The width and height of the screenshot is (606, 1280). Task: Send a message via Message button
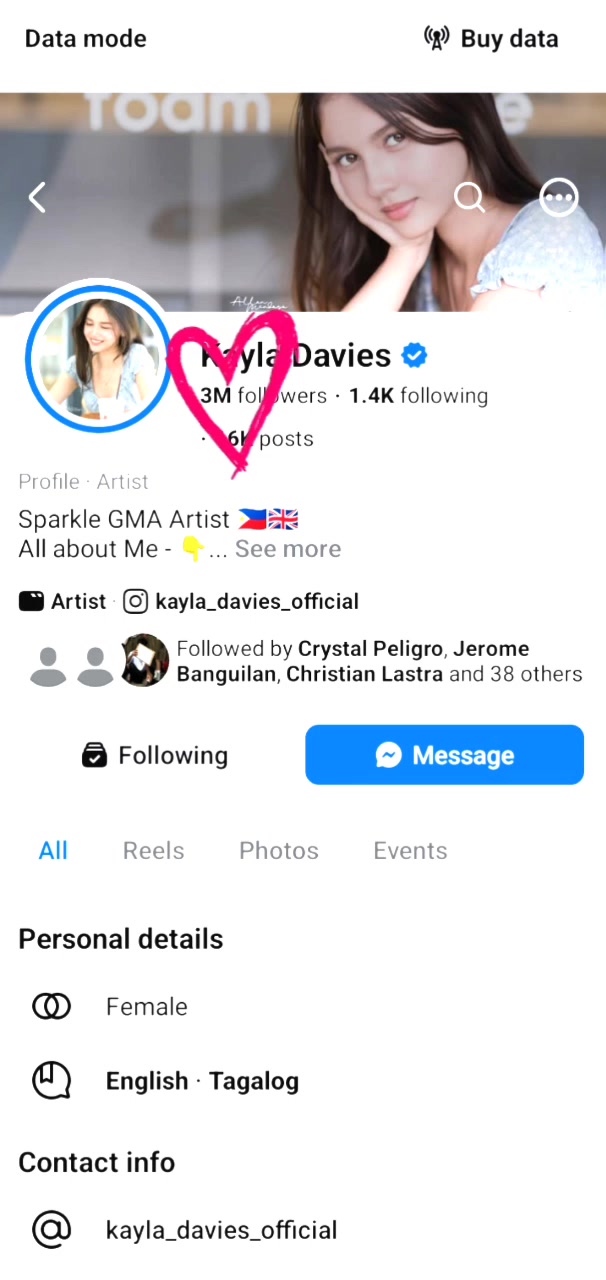click(444, 755)
